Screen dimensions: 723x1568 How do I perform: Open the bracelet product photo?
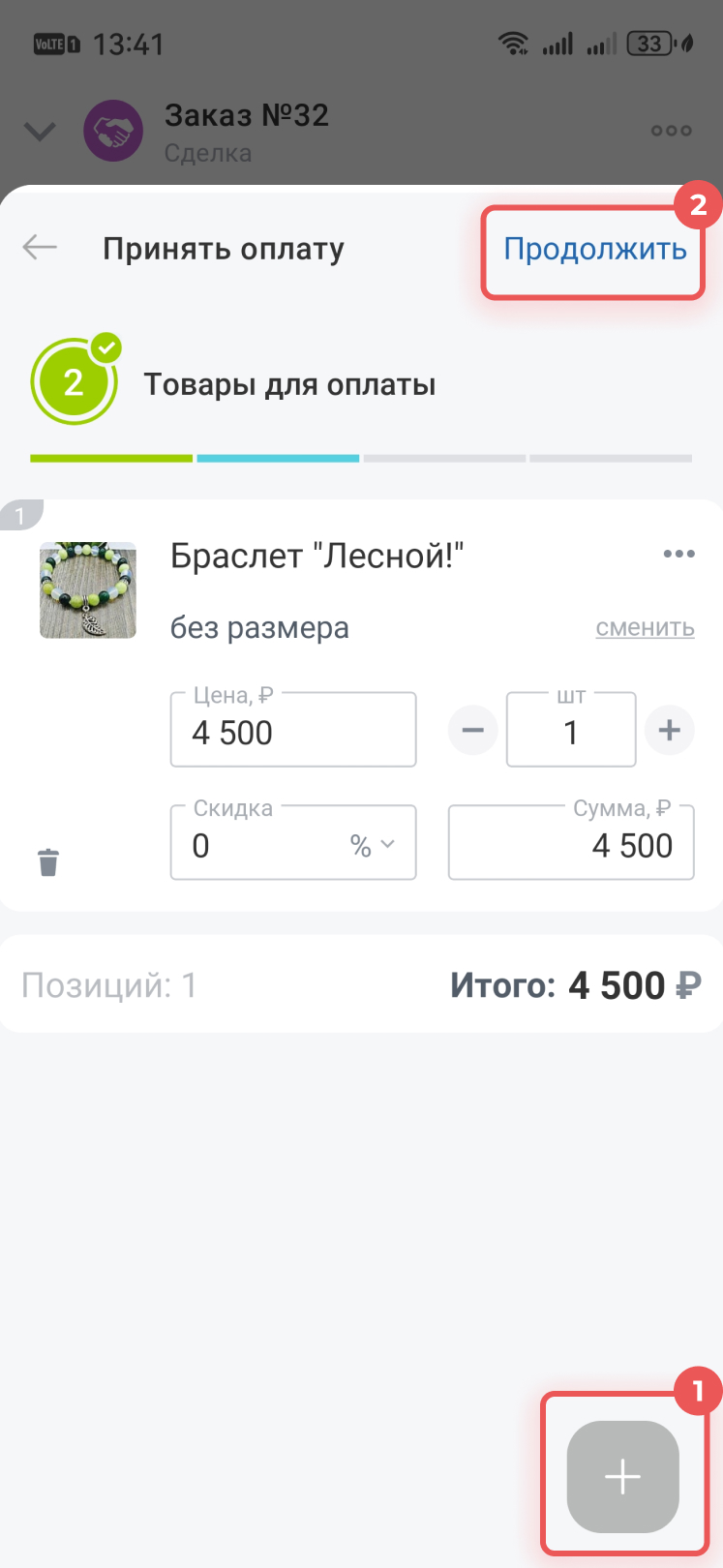pos(88,590)
